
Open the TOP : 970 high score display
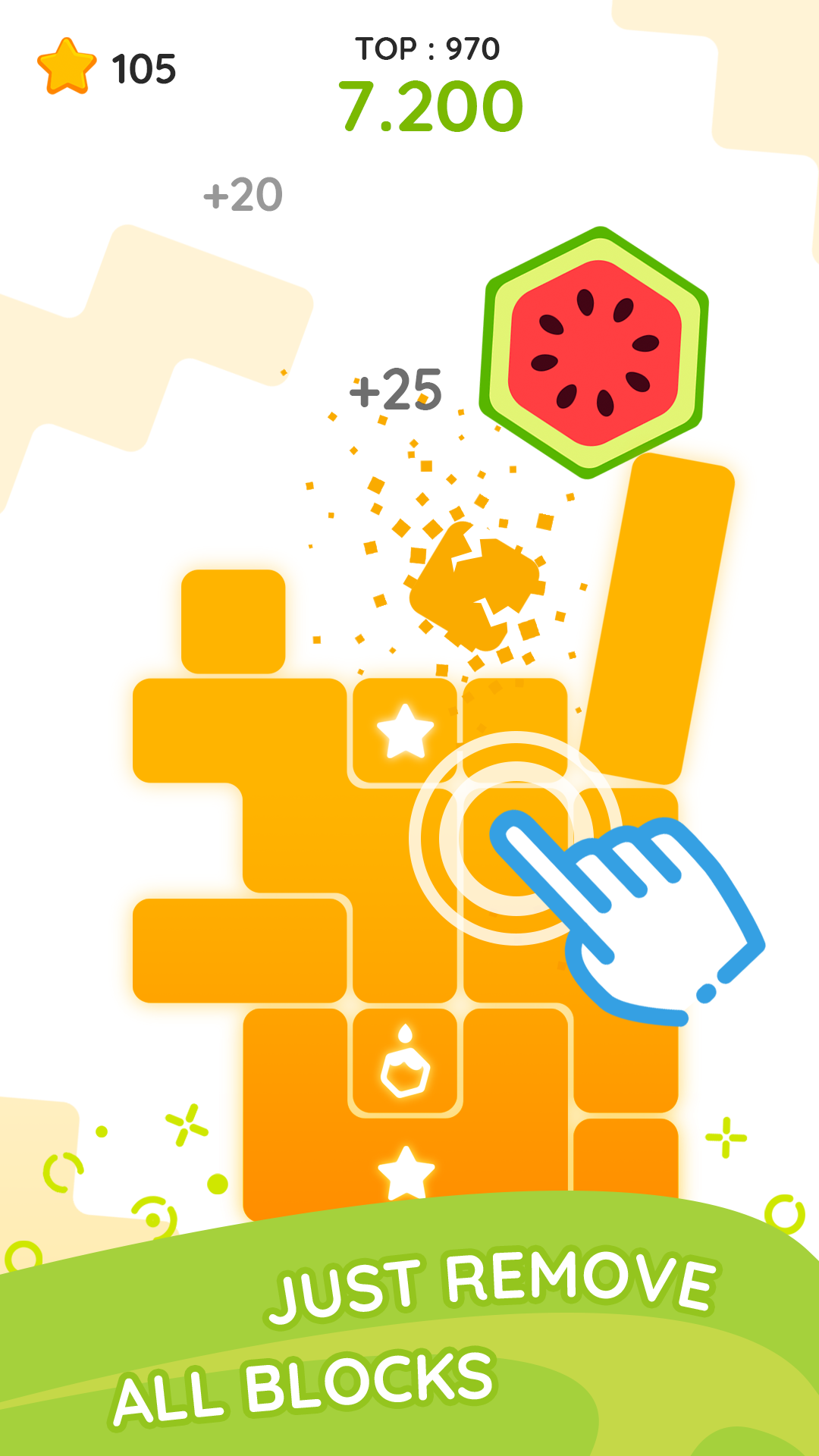428,47
